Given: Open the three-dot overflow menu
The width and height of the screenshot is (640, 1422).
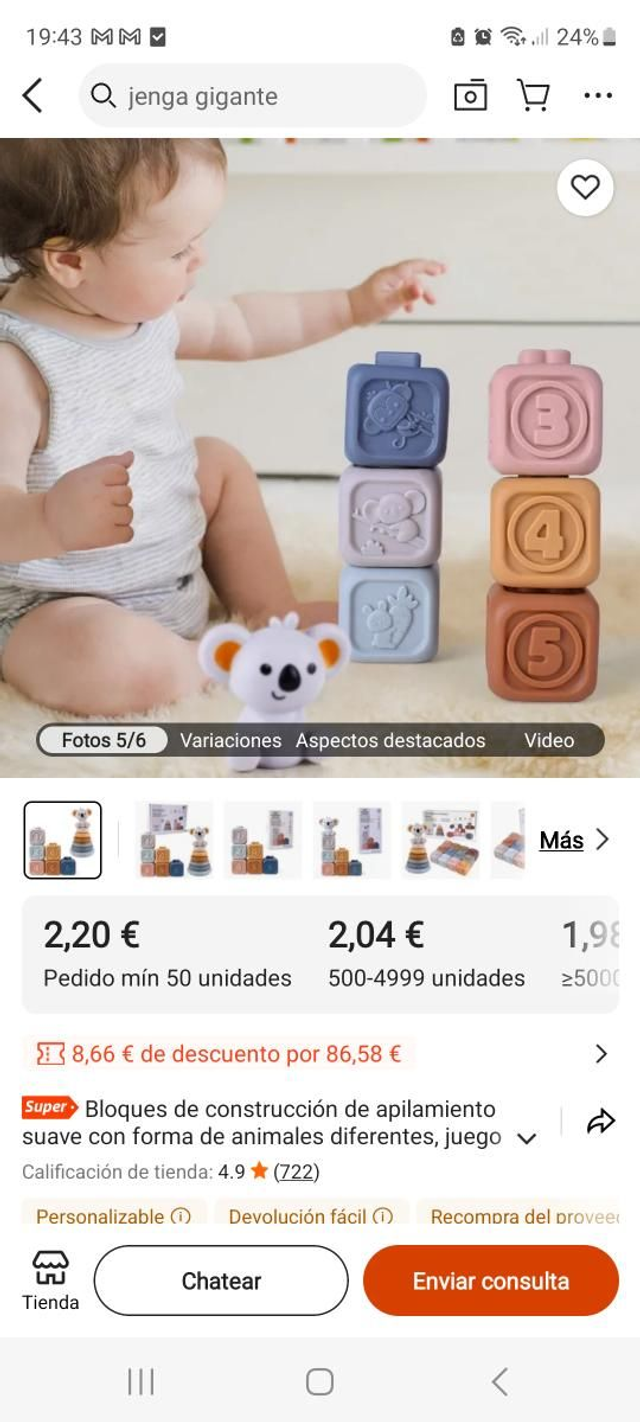Looking at the screenshot, I should 597,96.
